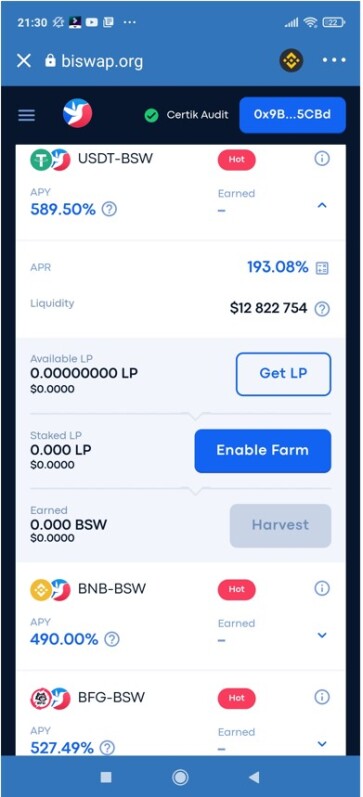Expand the BFG-BSW farm details

coord(322,744)
